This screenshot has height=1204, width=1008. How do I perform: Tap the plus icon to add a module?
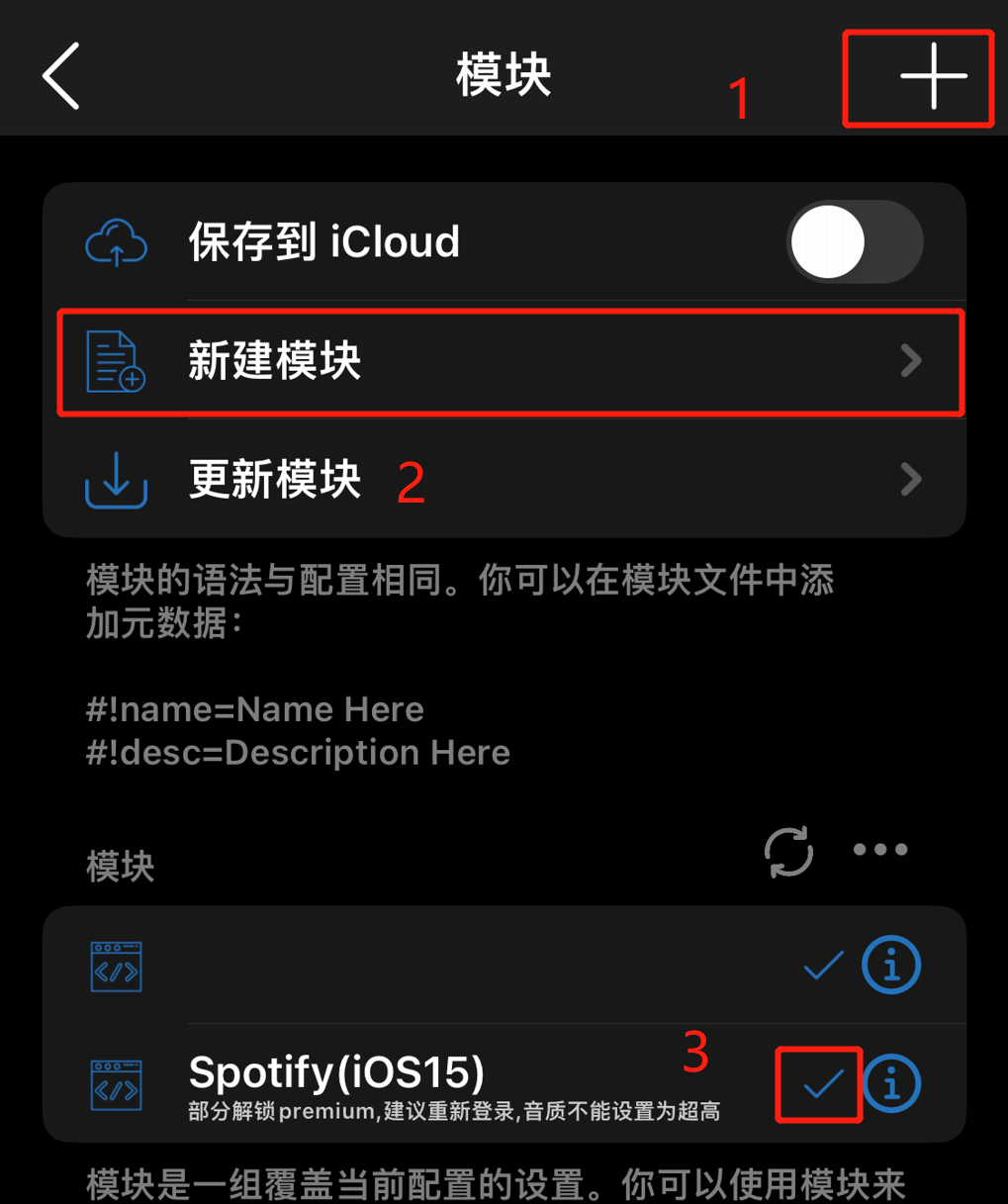click(x=933, y=76)
